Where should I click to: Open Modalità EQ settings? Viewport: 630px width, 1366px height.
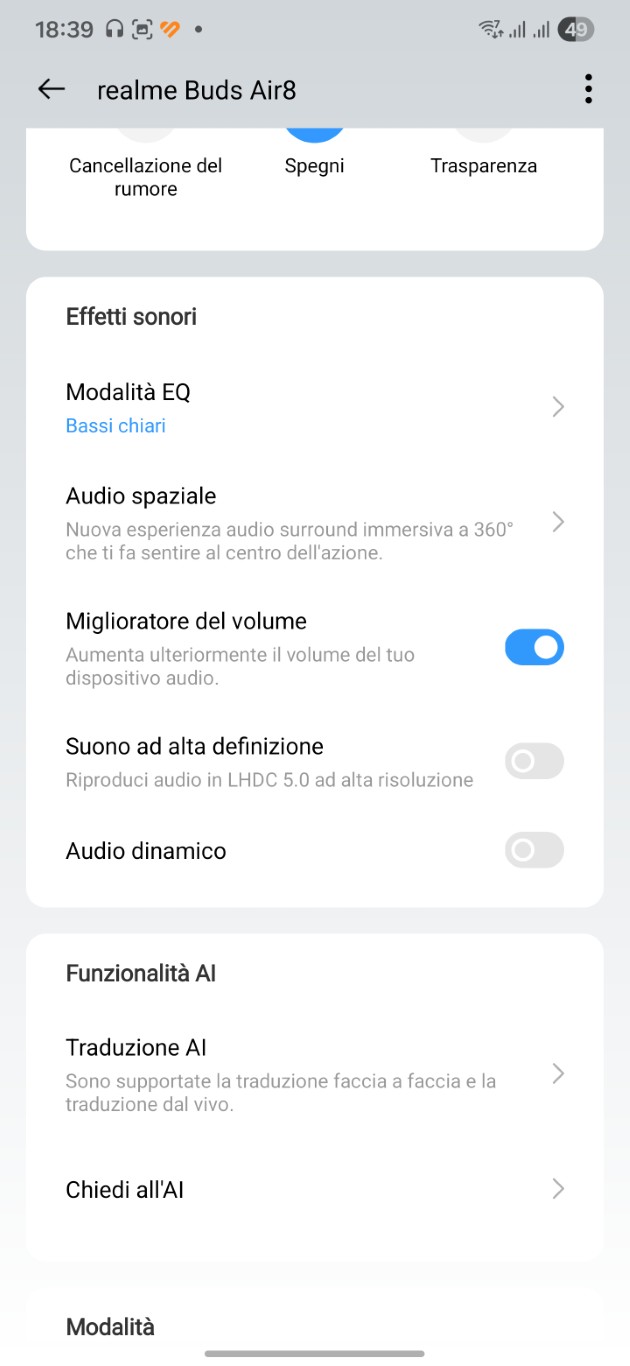(x=314, y=407)
